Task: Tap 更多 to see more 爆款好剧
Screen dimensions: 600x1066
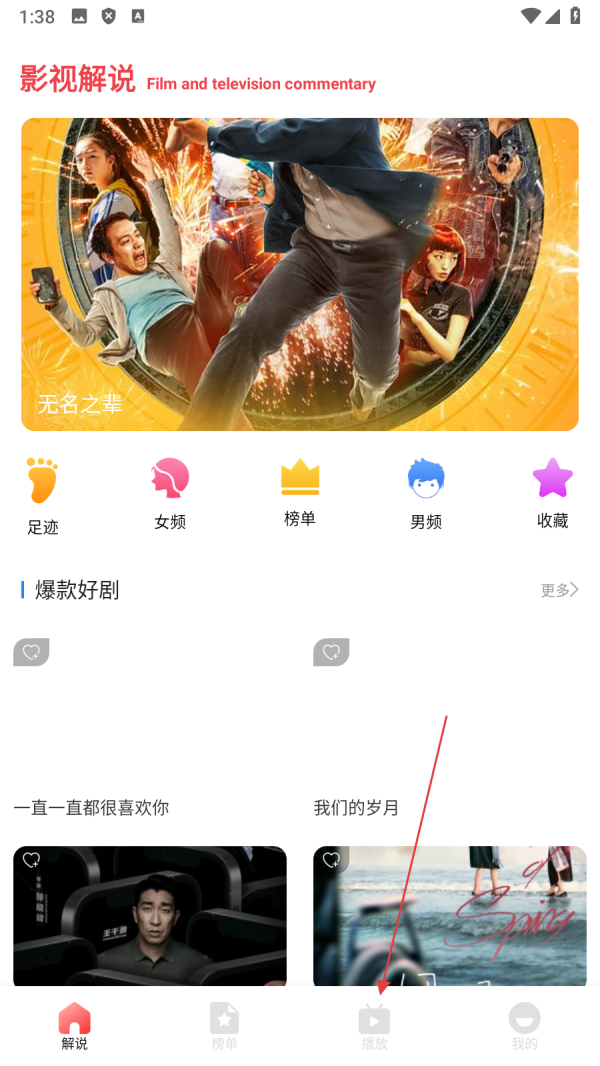Action: point(559,590)
